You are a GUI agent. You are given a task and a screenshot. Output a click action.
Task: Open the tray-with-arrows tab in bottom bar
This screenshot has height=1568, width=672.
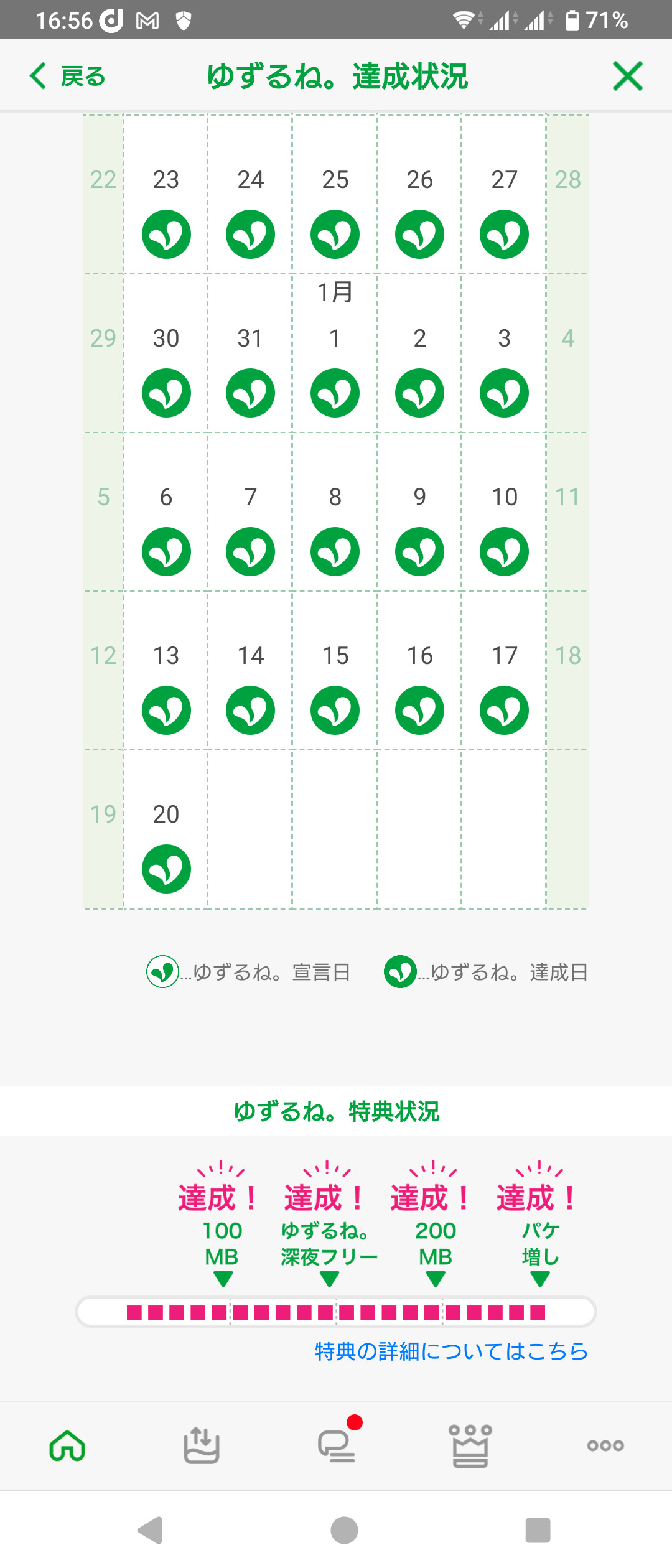point(202,1445)
